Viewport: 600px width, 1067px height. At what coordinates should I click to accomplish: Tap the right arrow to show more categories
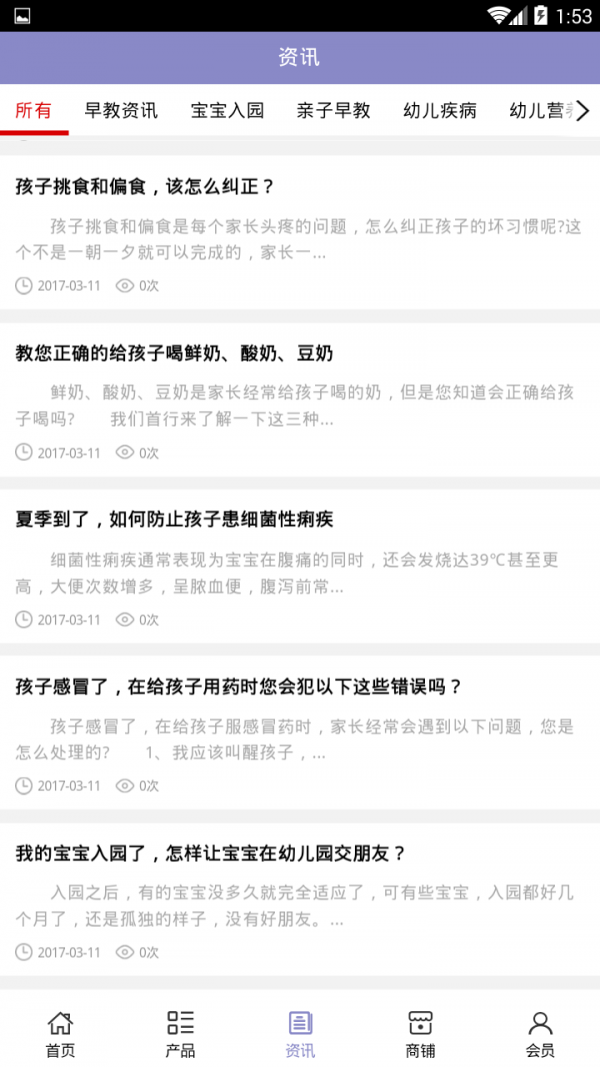pyautogui.click(x=583, y=110)
